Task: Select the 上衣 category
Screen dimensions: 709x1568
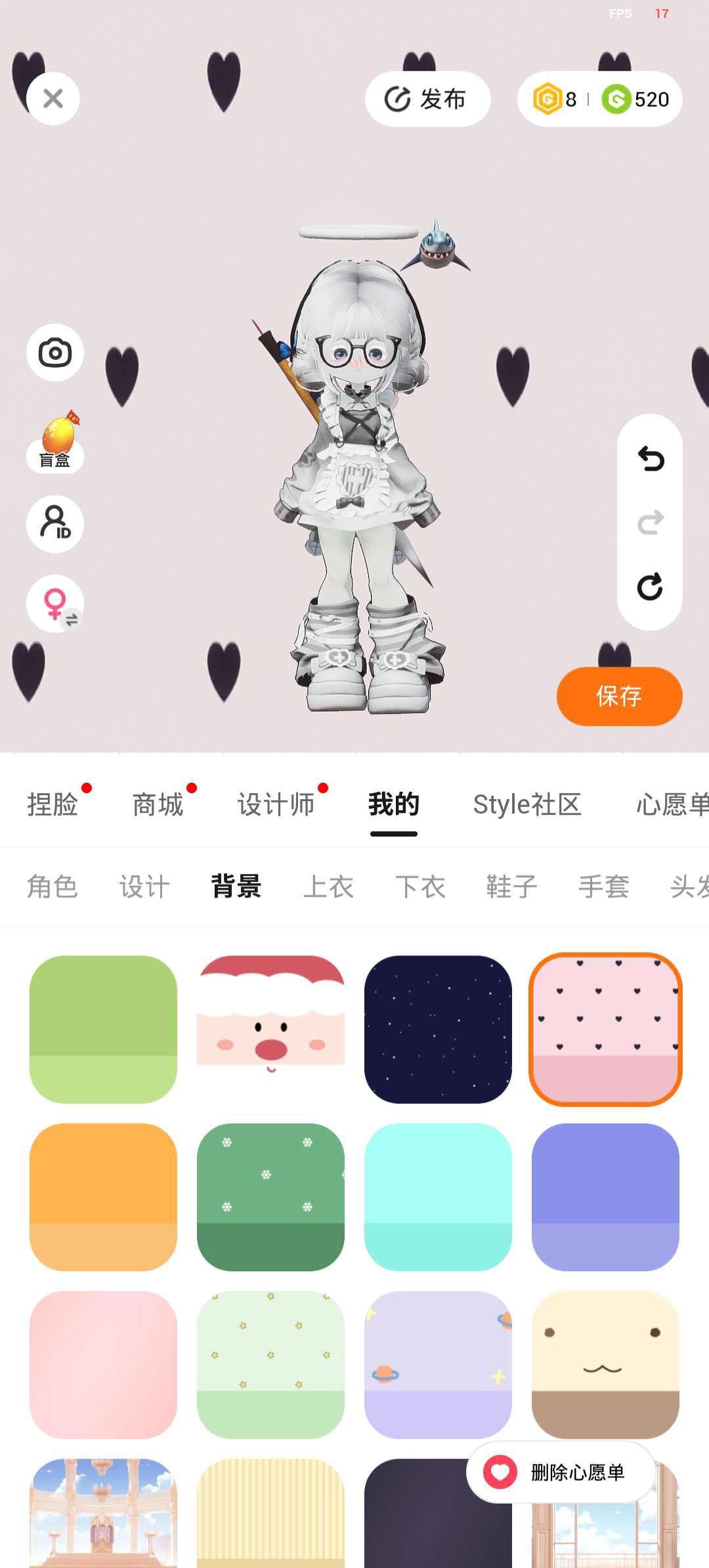Action: pyautogui.click(x=328, y=886)
